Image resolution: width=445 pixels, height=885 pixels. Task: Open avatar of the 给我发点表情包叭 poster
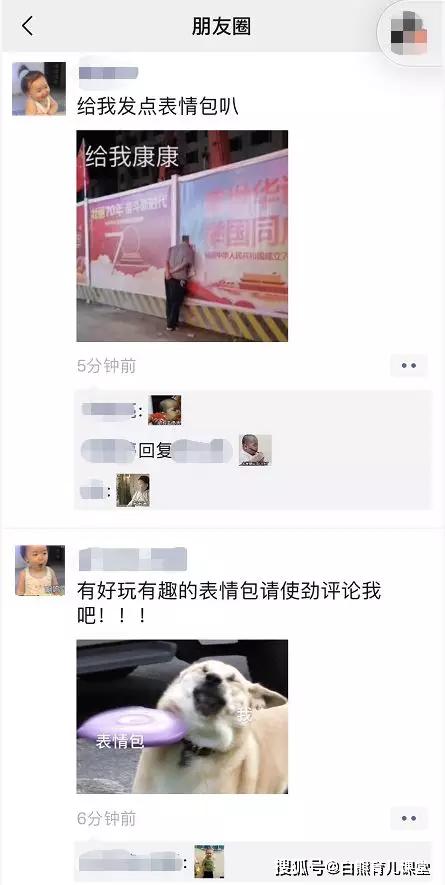pos(39,89)
